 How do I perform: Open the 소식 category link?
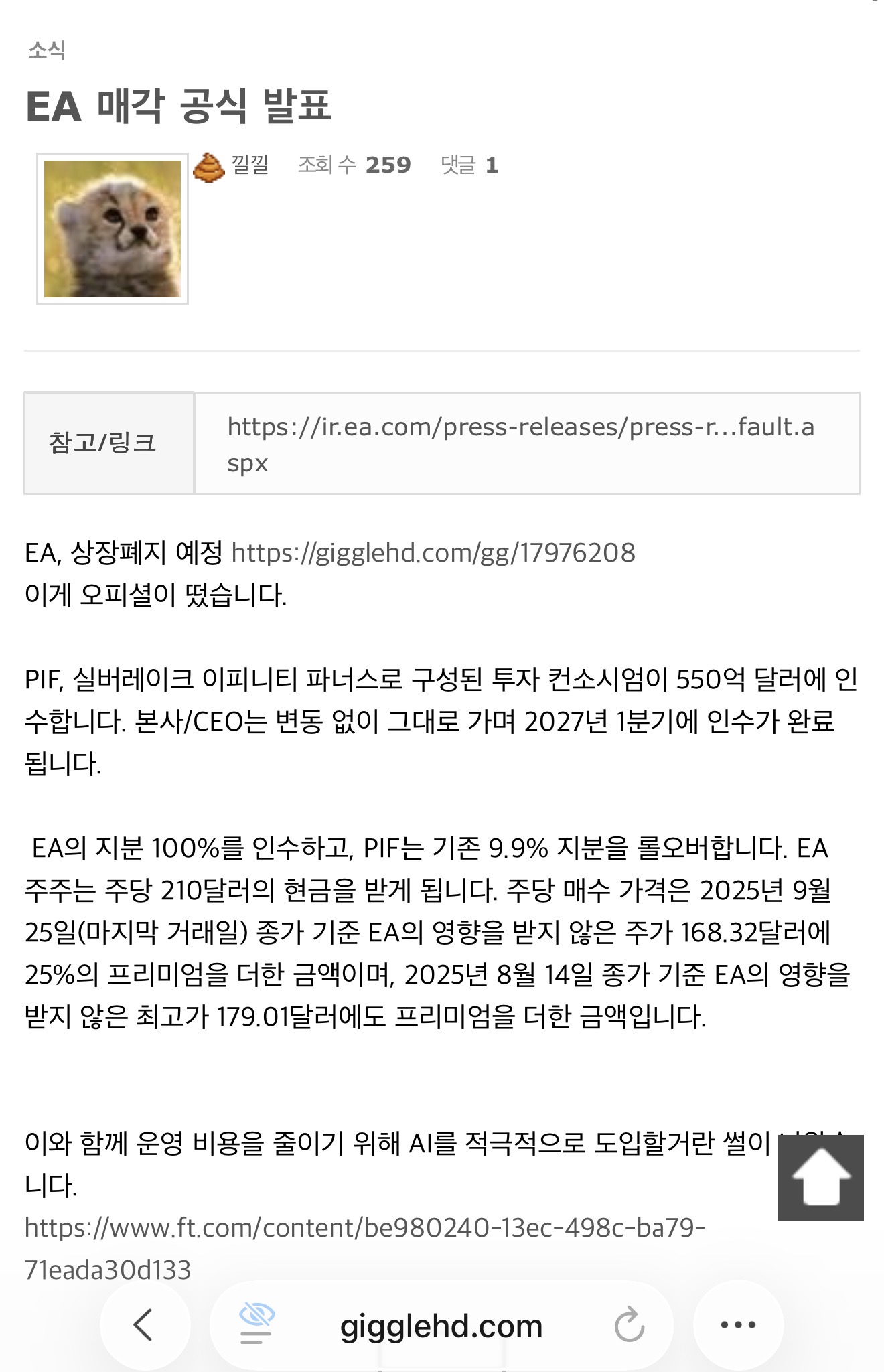(x=47, y=50)
